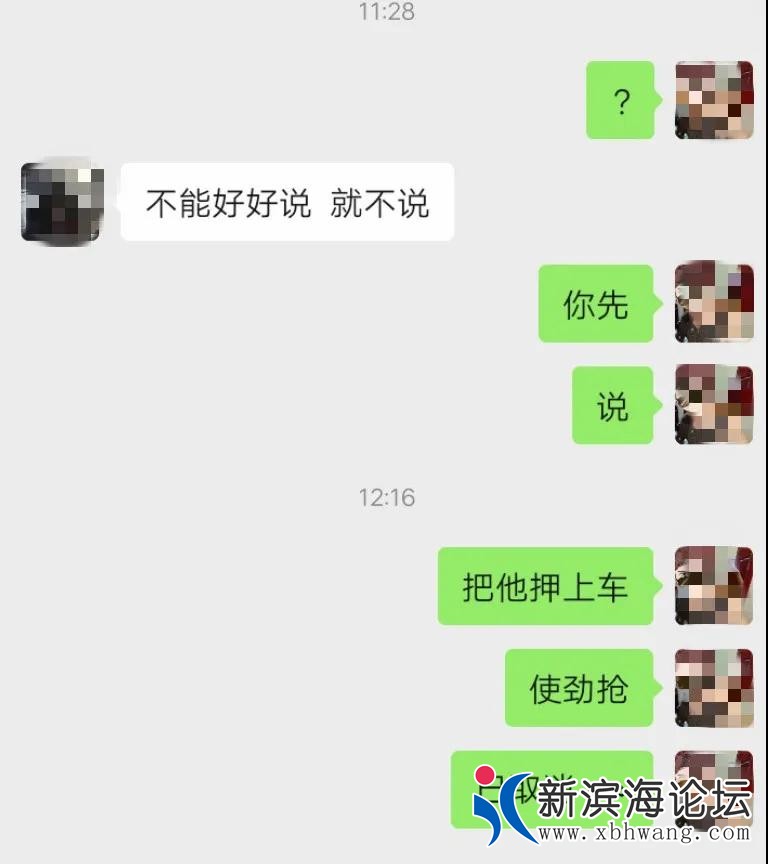768x864 pixels.
Task: Select the avatar by the bottom partial message
Action: point(712,790)
